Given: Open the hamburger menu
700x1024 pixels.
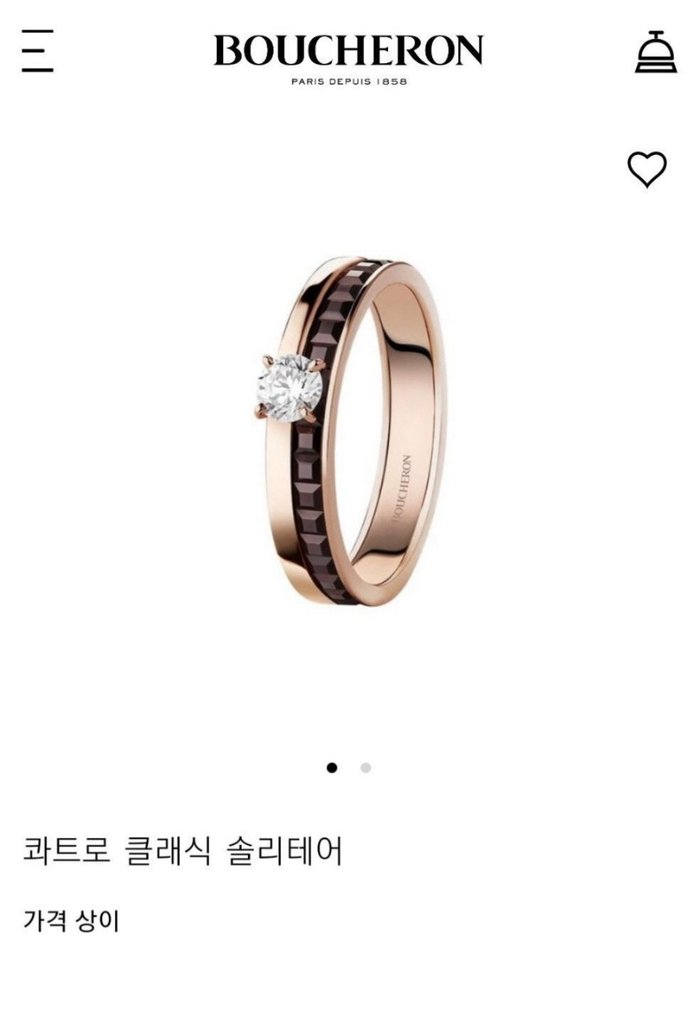Looking at the screenshot, I should point(37,51).
